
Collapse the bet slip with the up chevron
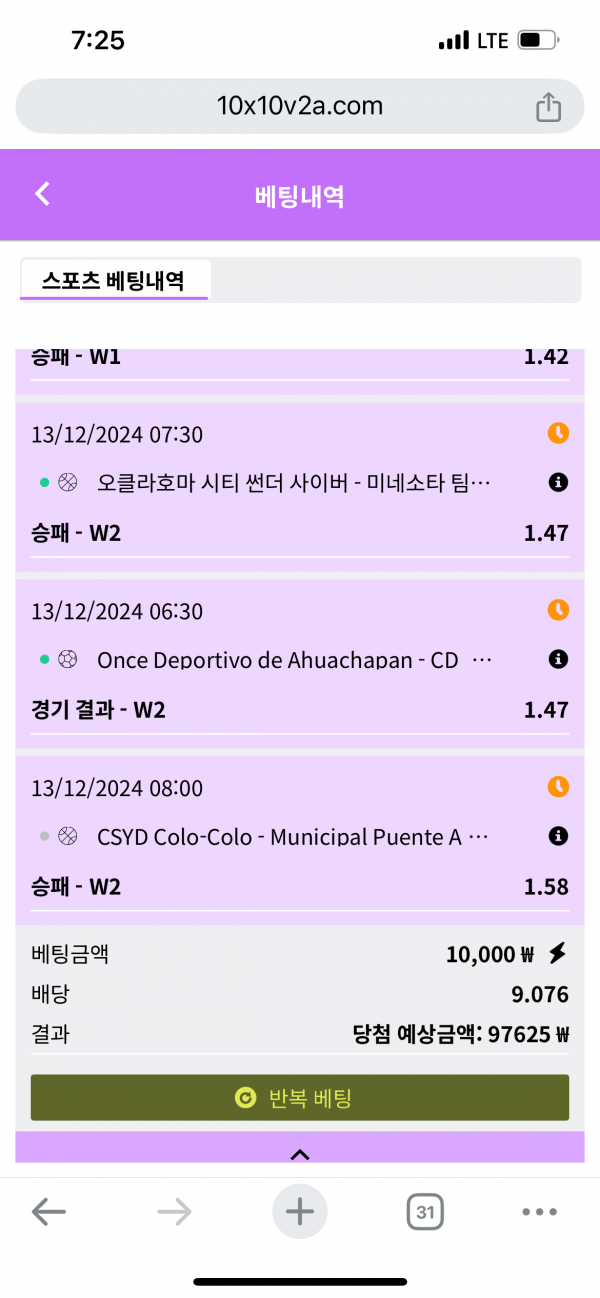(299, 1154)
